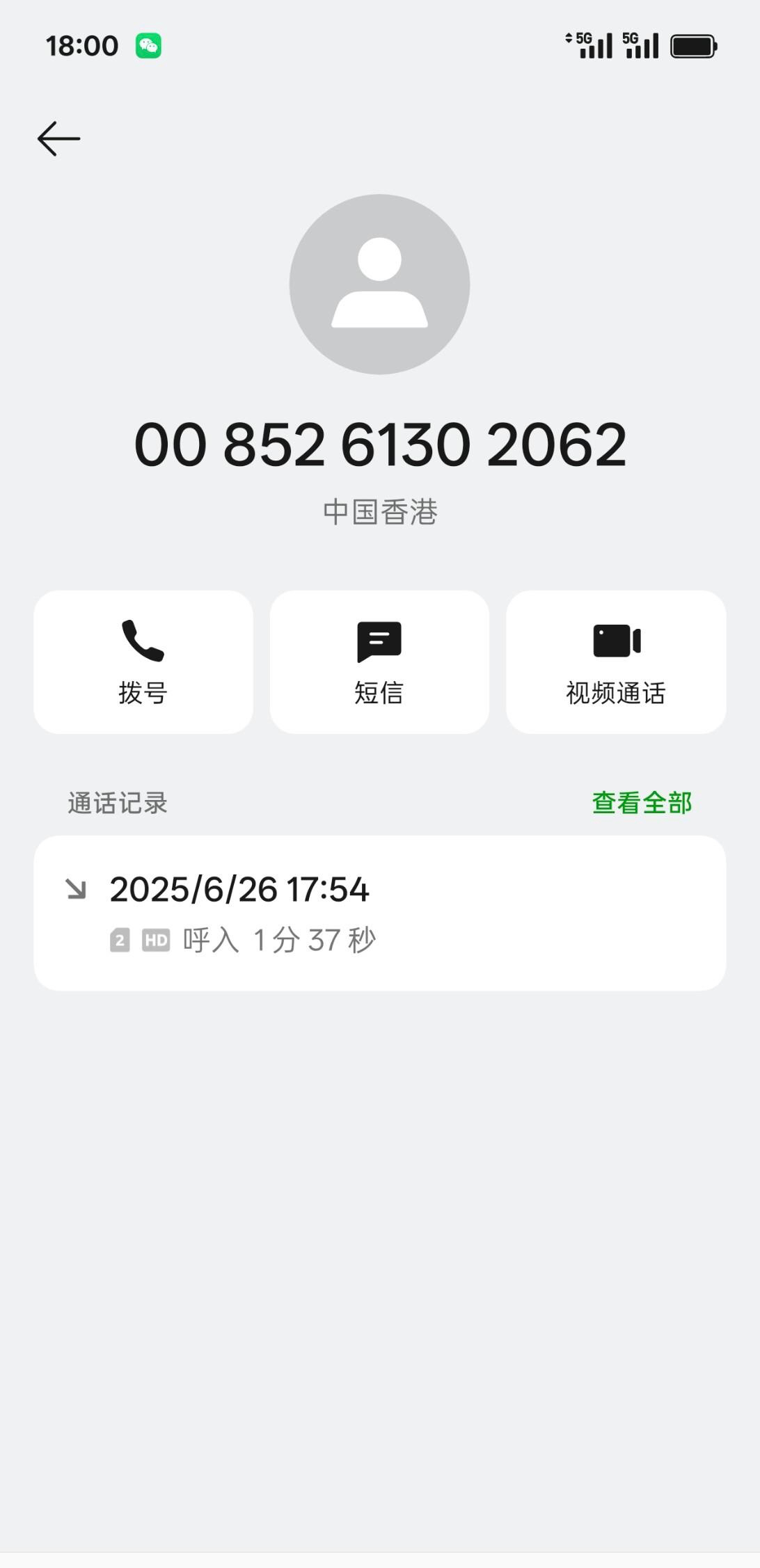Dial the number with 拨号 button
Screen dimensions: 760x1568
pyautogui.click(x=143, y=662)
